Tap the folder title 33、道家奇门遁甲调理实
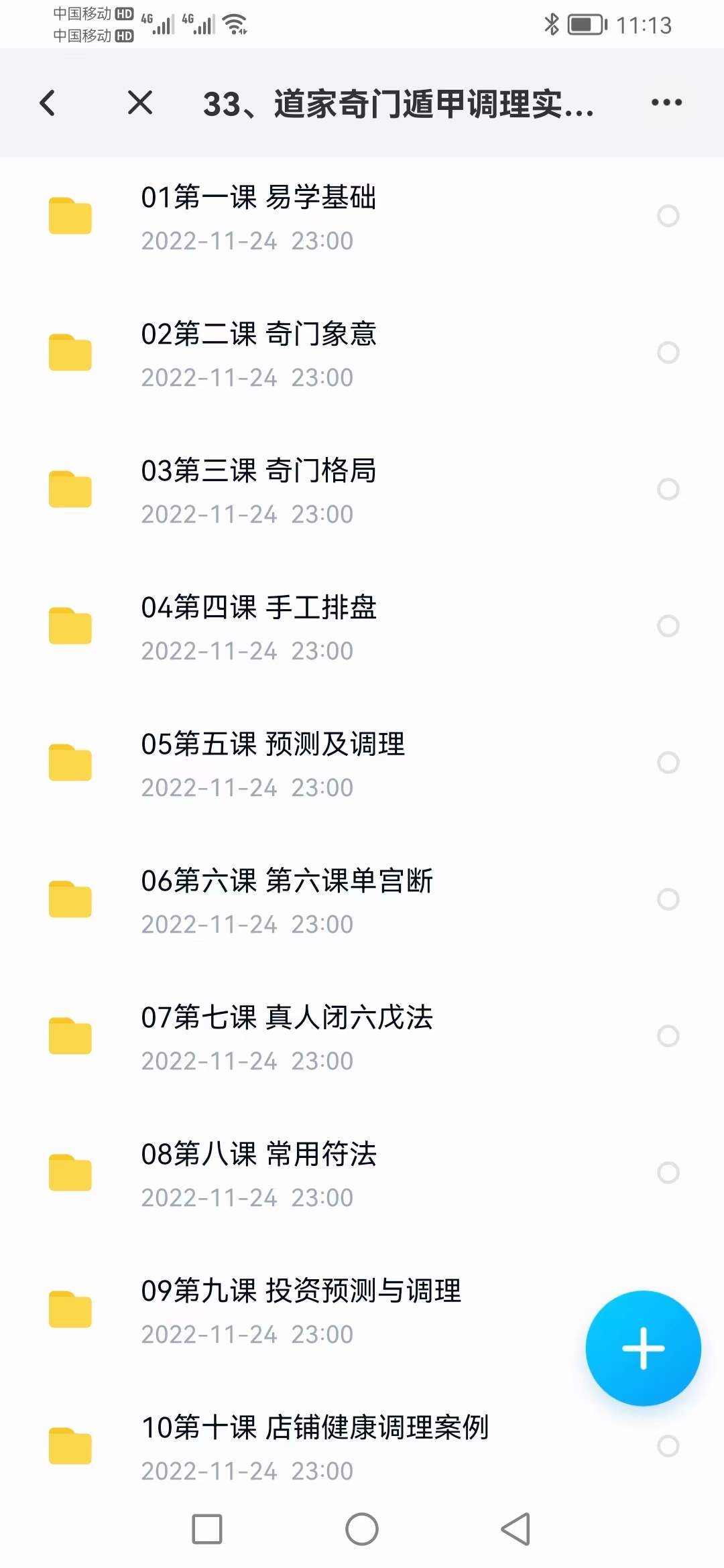Image resolution: width=724 pixels, height=1568 pixels. [399, 106]
